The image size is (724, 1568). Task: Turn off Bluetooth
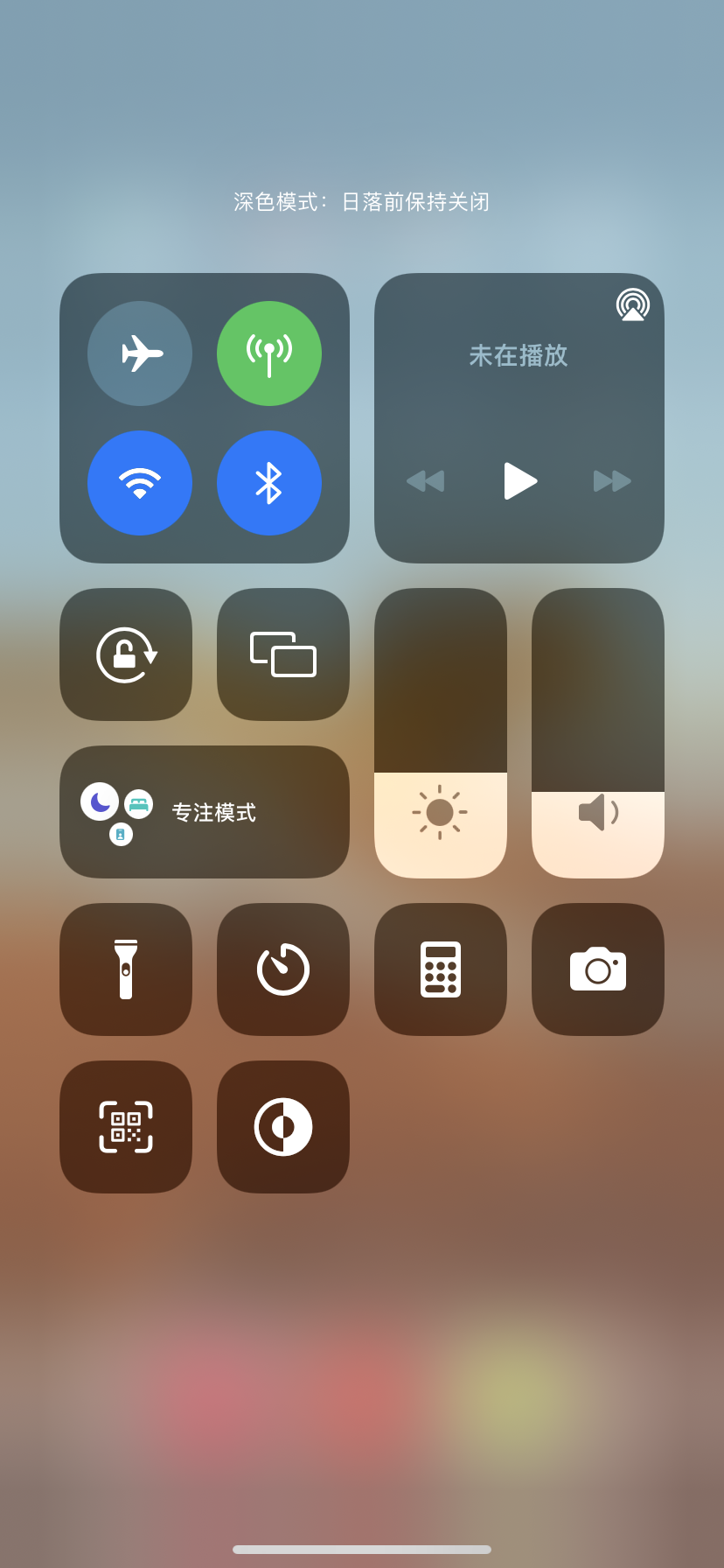269,483
